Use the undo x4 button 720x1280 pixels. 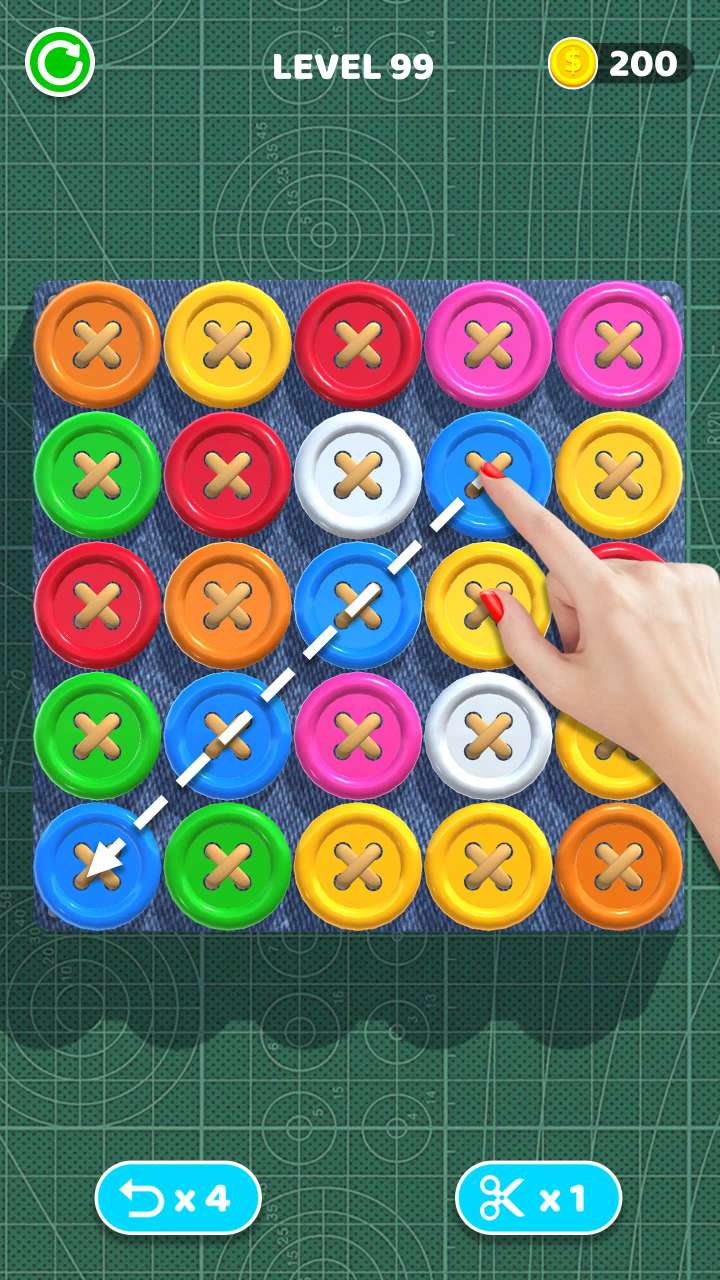pos(178,1197)
